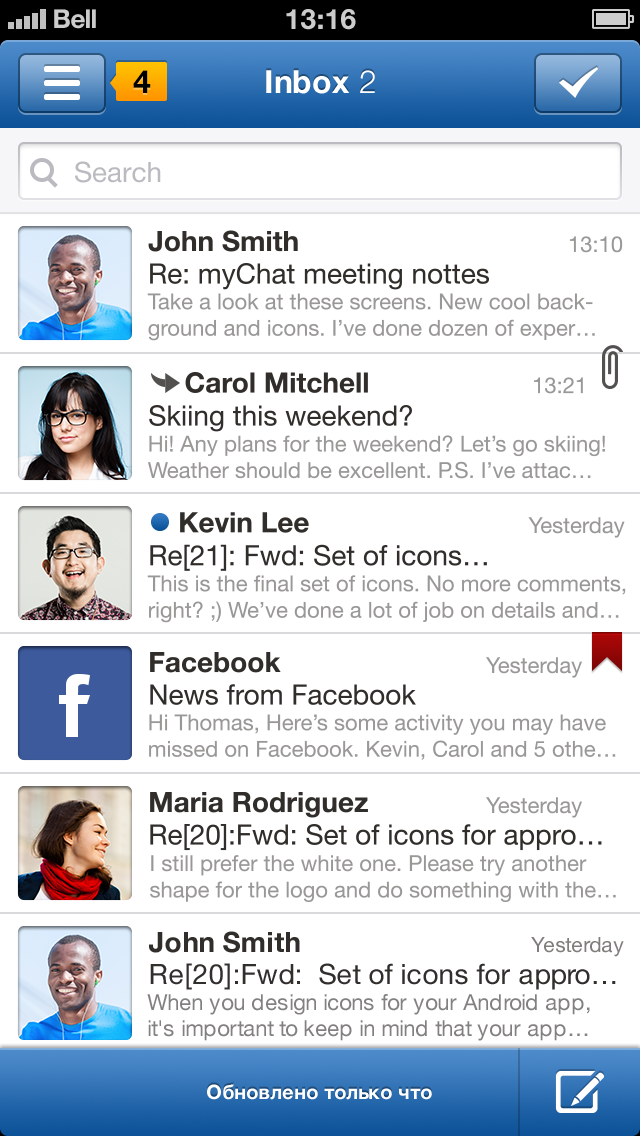Image resolution: width=640 pixels, height=1136 pixels.
Task: Compose a new email
Action: click(580, 1092)
